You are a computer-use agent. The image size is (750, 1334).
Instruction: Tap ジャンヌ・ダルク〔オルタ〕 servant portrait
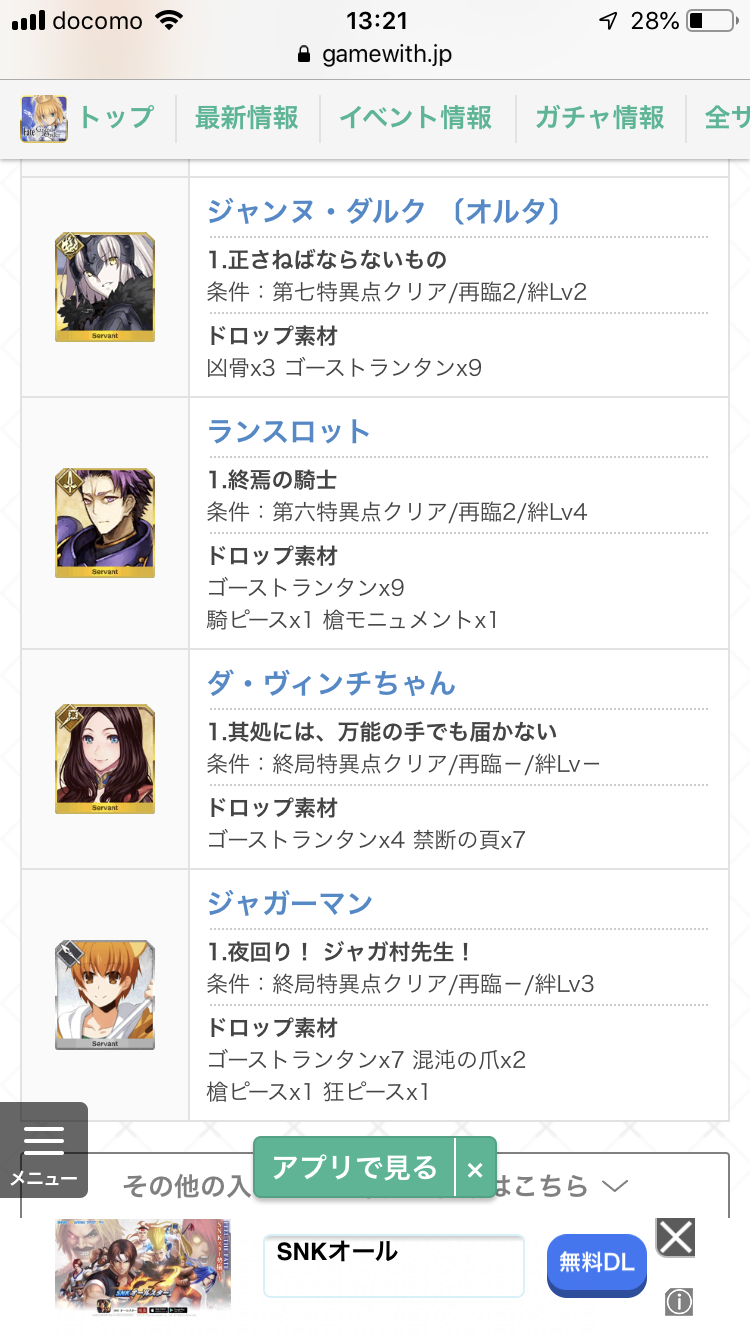105,287
